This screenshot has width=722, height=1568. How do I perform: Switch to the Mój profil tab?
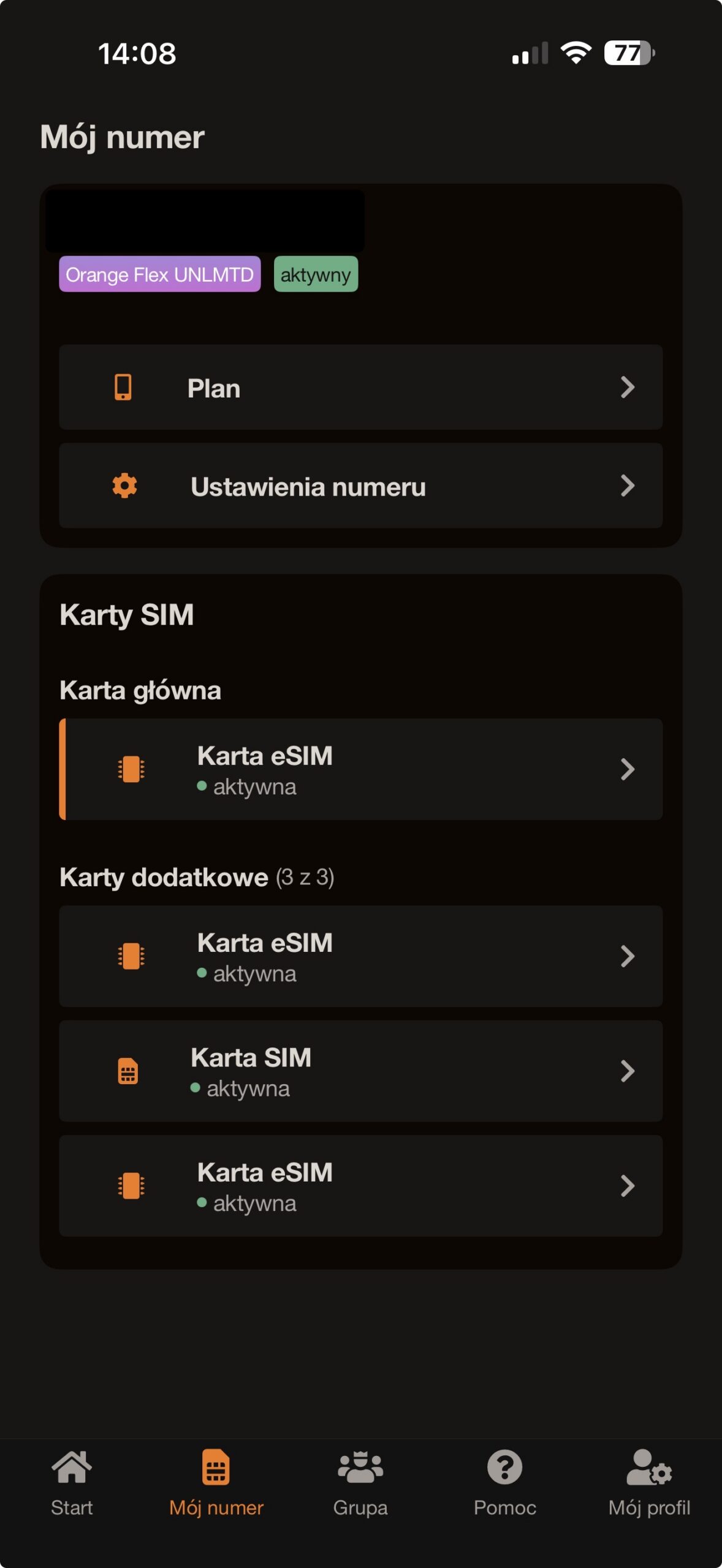[x=649, y=1481]
